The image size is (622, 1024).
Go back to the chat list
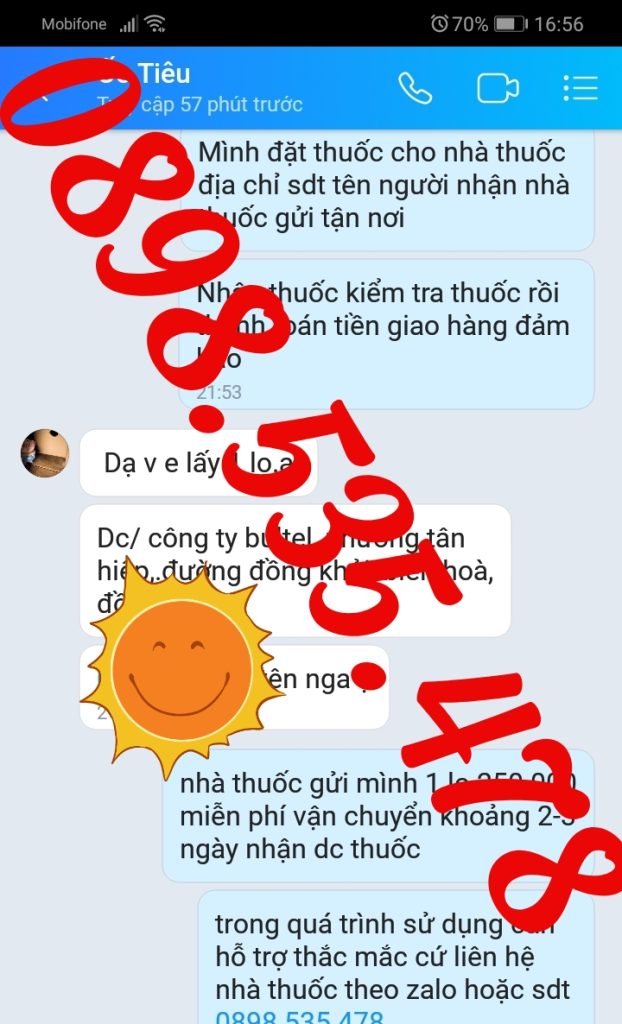click(45, 95)
